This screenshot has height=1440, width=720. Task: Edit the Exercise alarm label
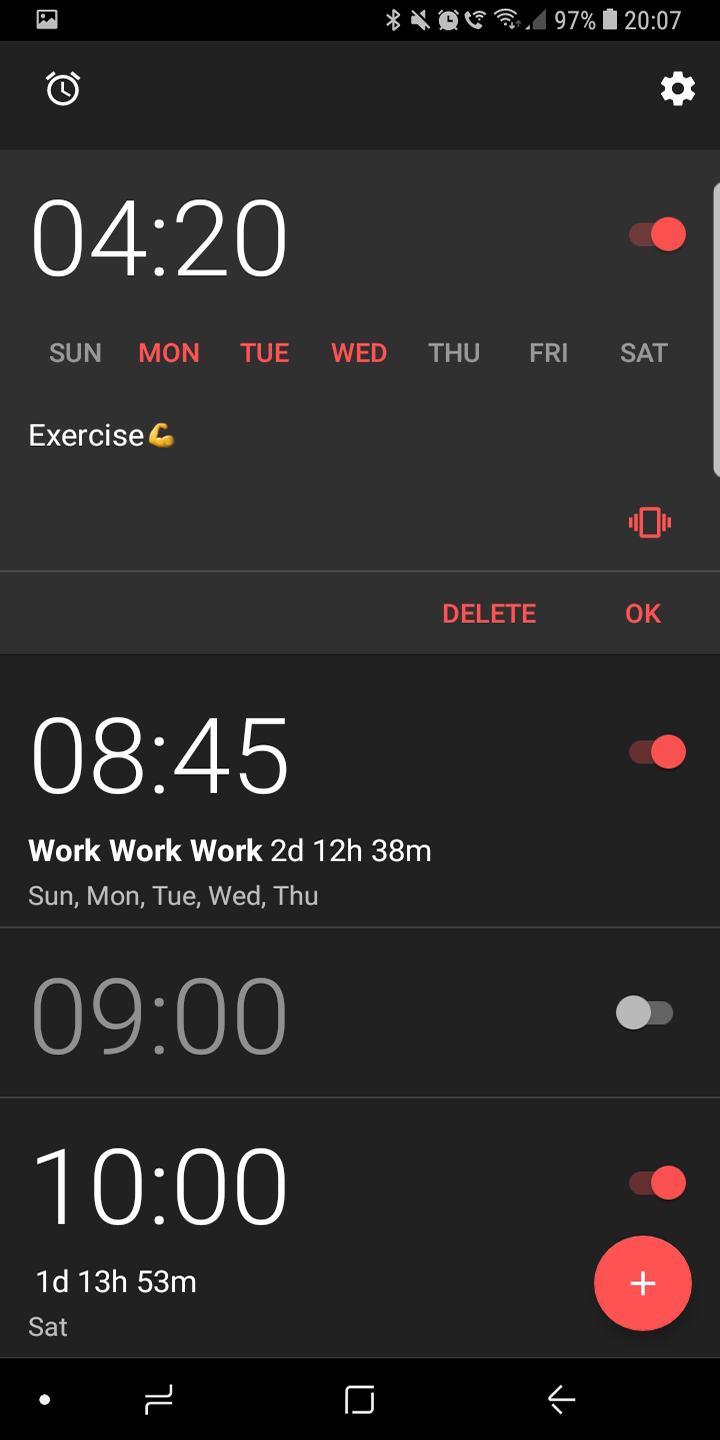pos(101,435)
